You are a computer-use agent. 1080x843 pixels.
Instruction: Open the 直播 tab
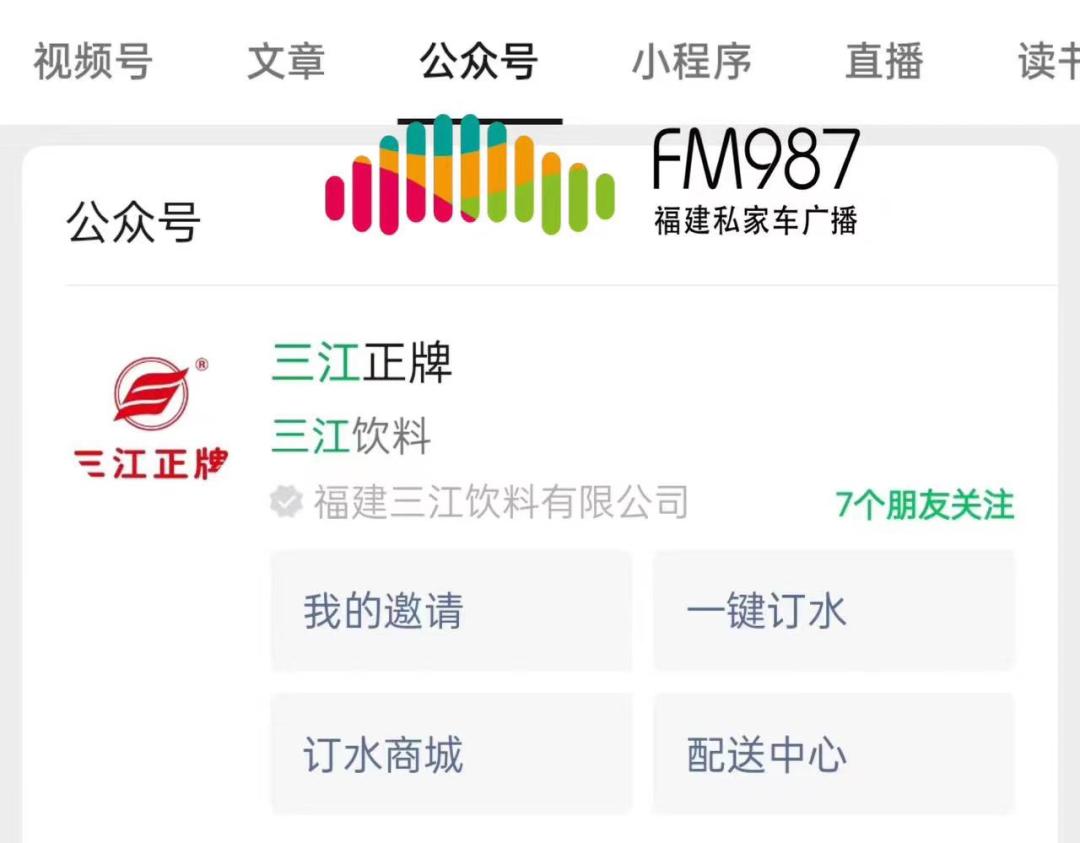tap(884, 62)
